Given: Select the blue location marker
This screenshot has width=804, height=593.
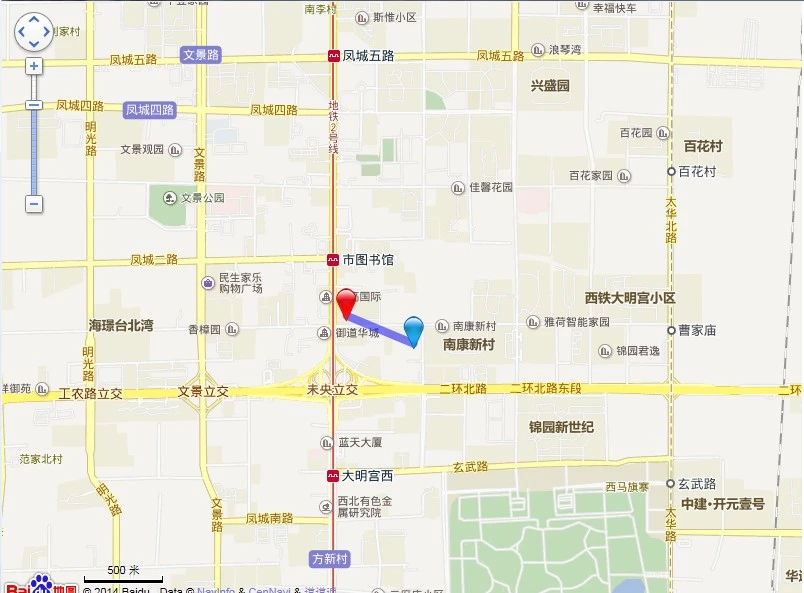Looking at the screenshot, I should (414, 328).
